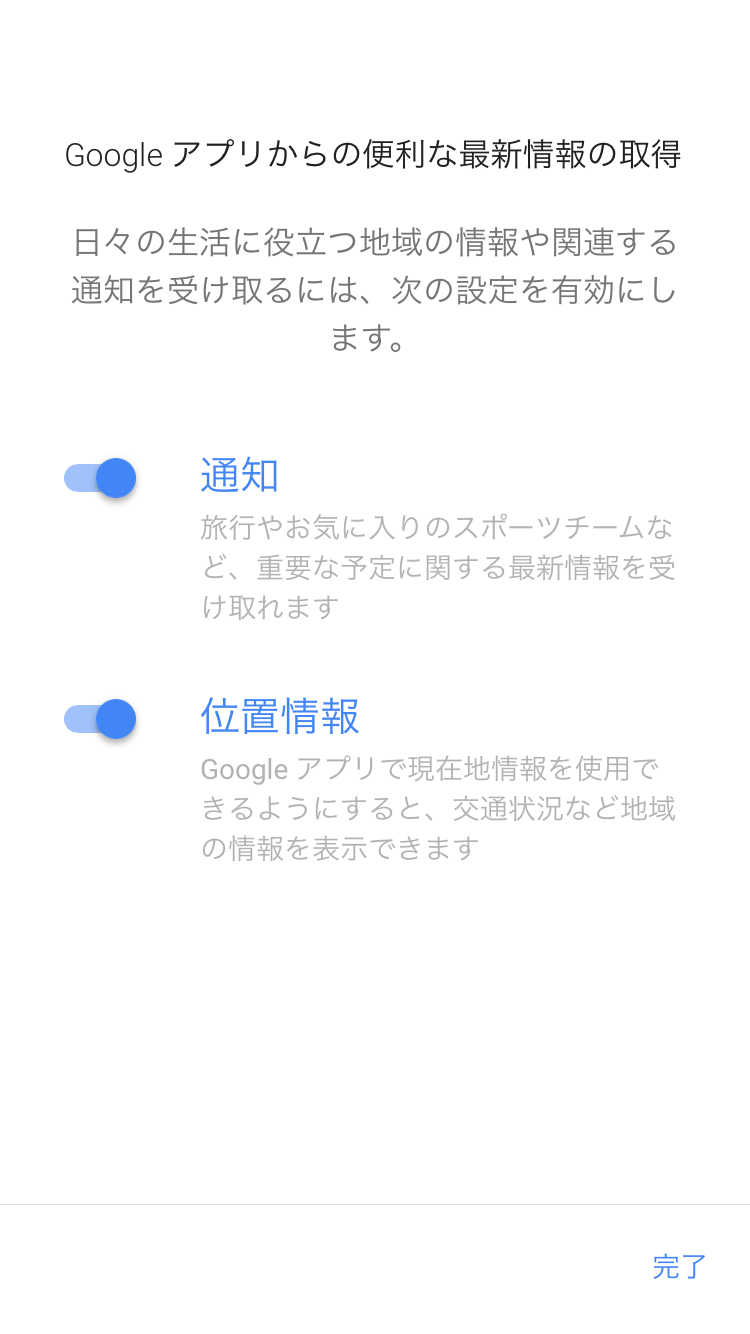Screen dimensions: 750x1334
Task: Turn off the 通知 (notifications) switch
Action: 100,478
